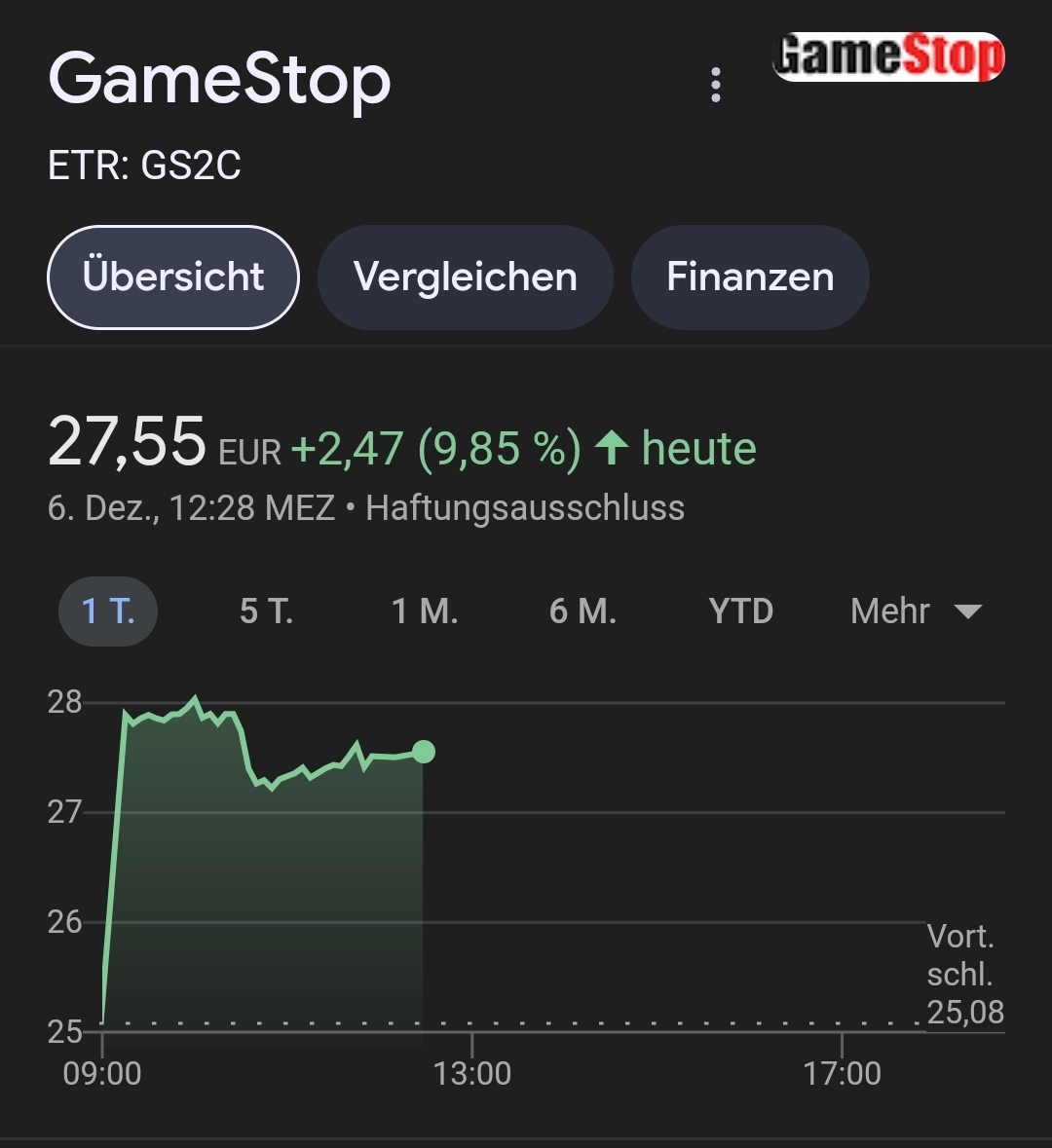Switch chart to 6 M. range
Screen dimensions: 1052x1148
582,611
